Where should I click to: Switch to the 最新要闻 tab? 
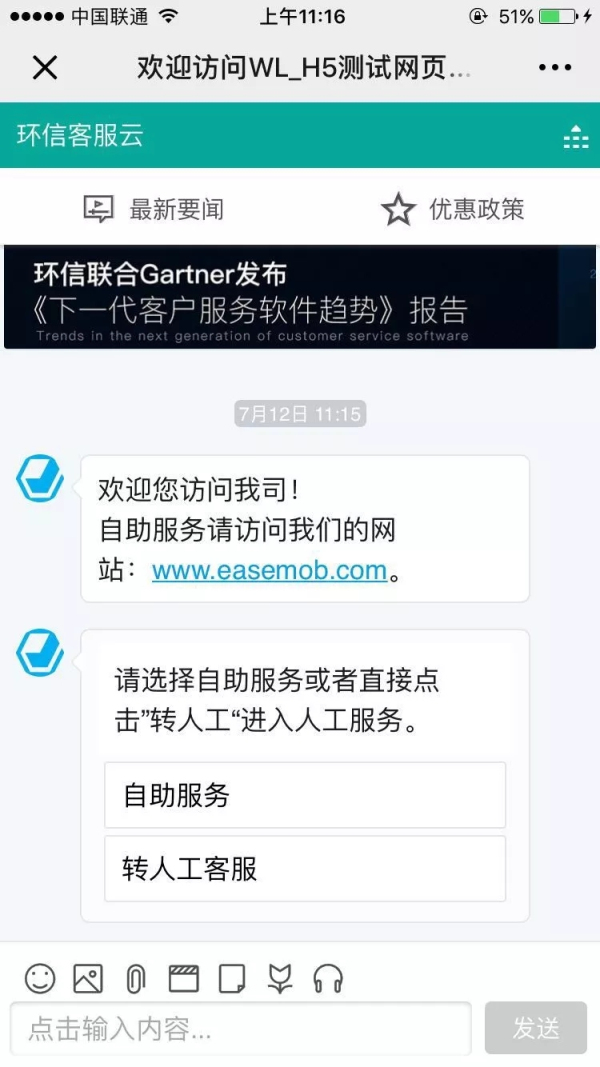152,209
